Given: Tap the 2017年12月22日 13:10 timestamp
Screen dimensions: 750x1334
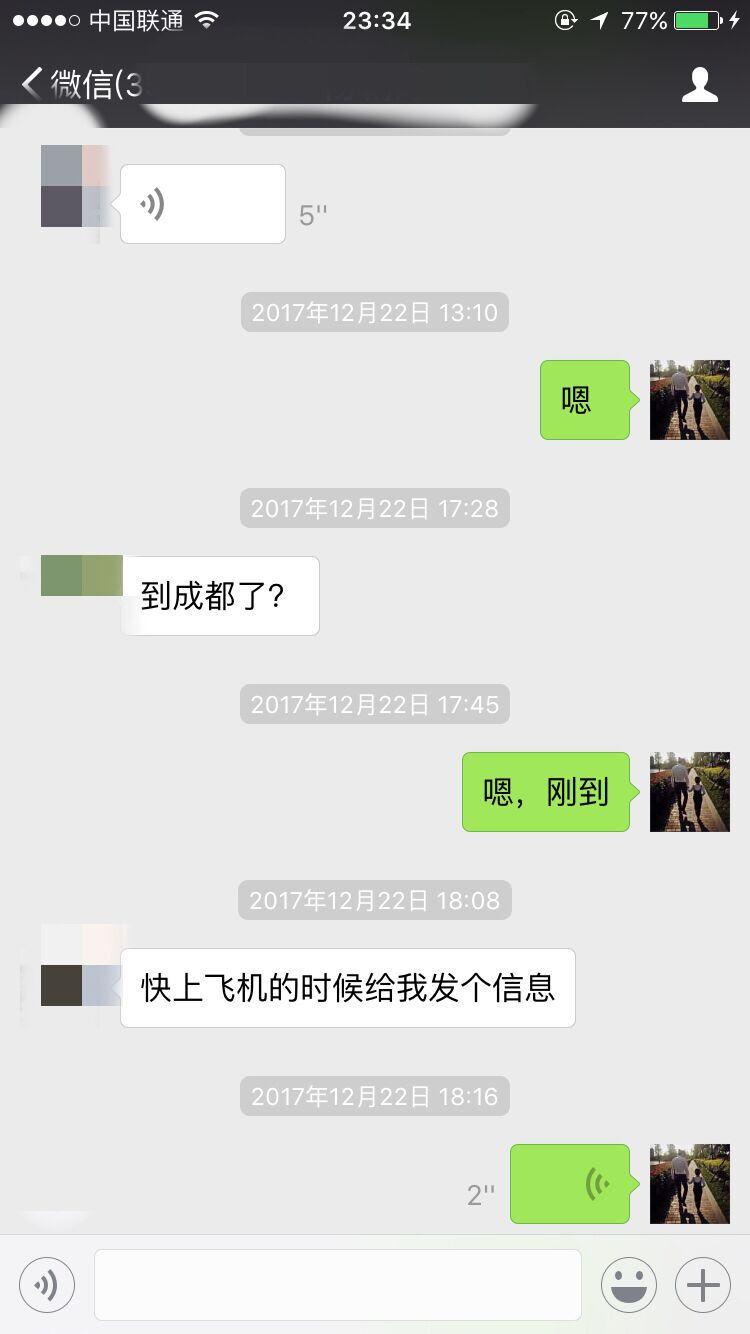Looking at the screenshot, I should [374, 312].
